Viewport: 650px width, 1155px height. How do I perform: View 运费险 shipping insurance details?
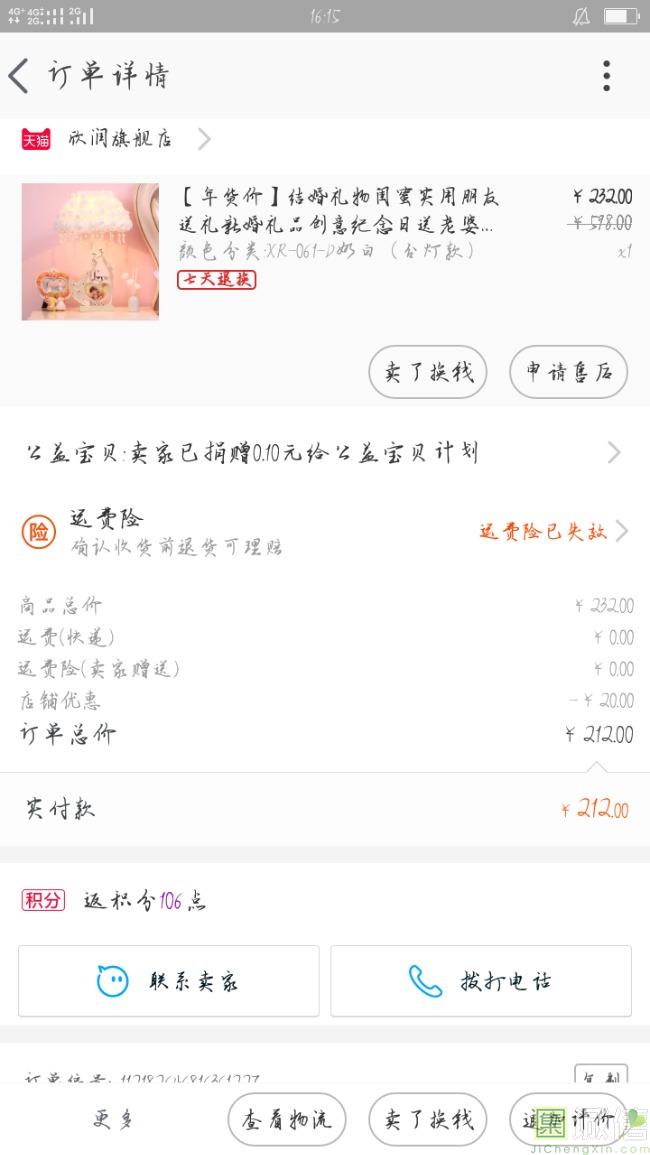click(x=324, y=531)
